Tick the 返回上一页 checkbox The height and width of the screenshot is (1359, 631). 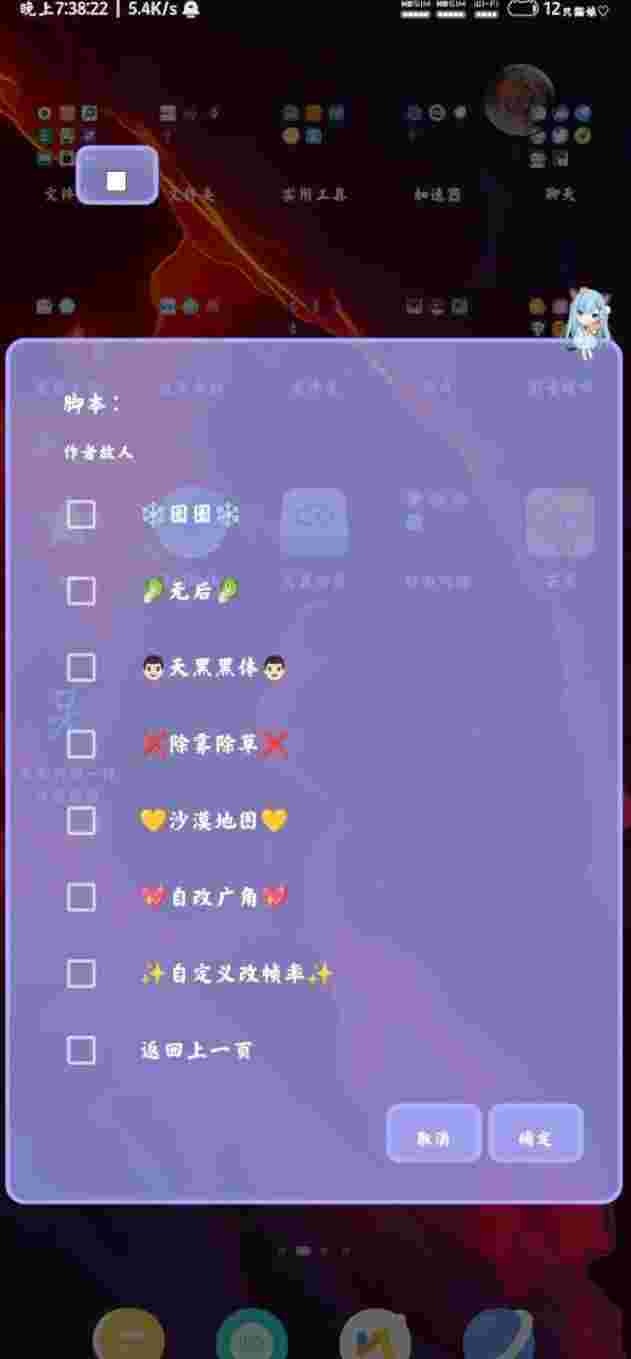click(x=81, y=1050)
